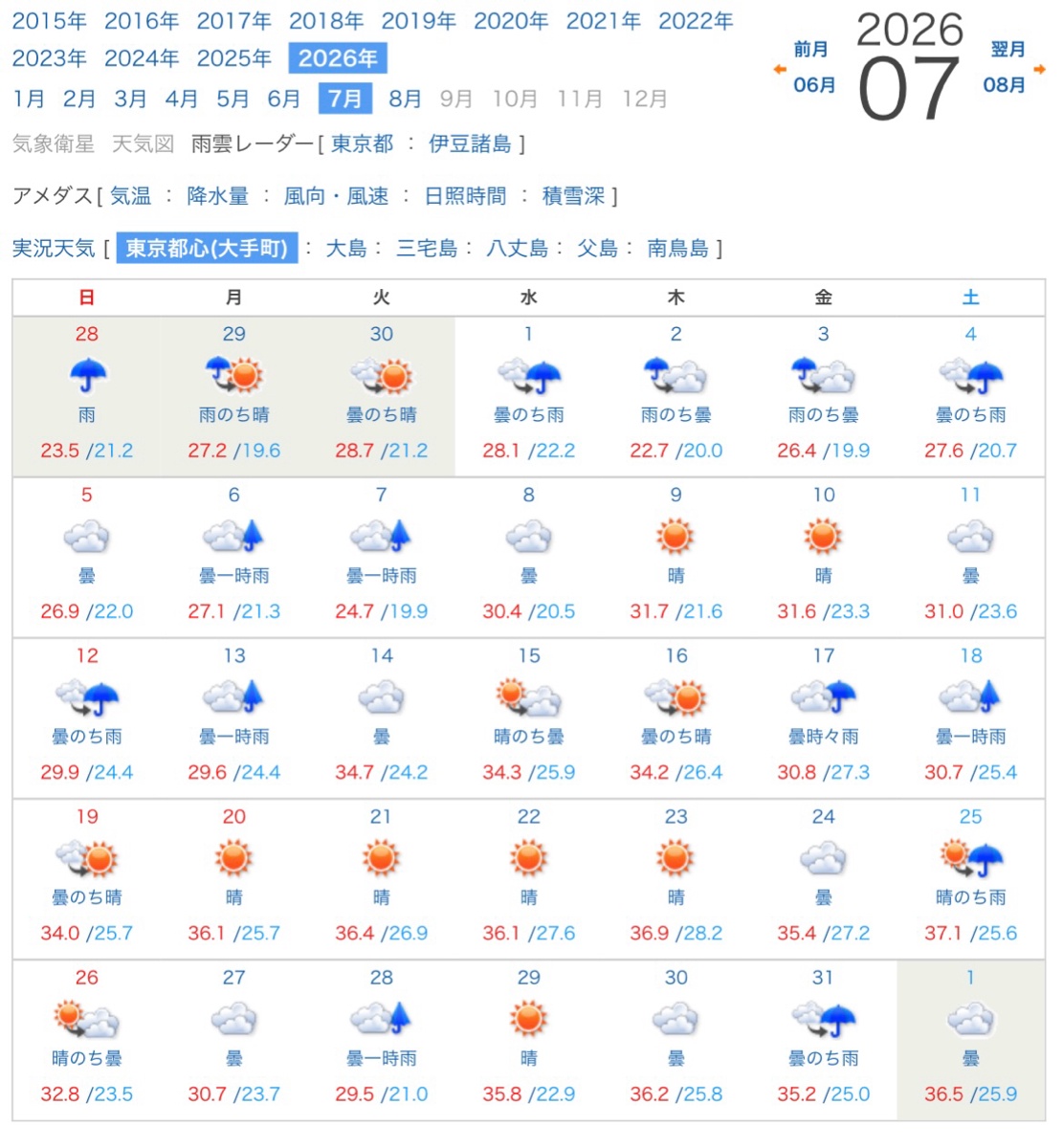Screen dimensions: 1063x1148
Task: Open 日照時間 AMeDAS link
Action: (465, 196)
